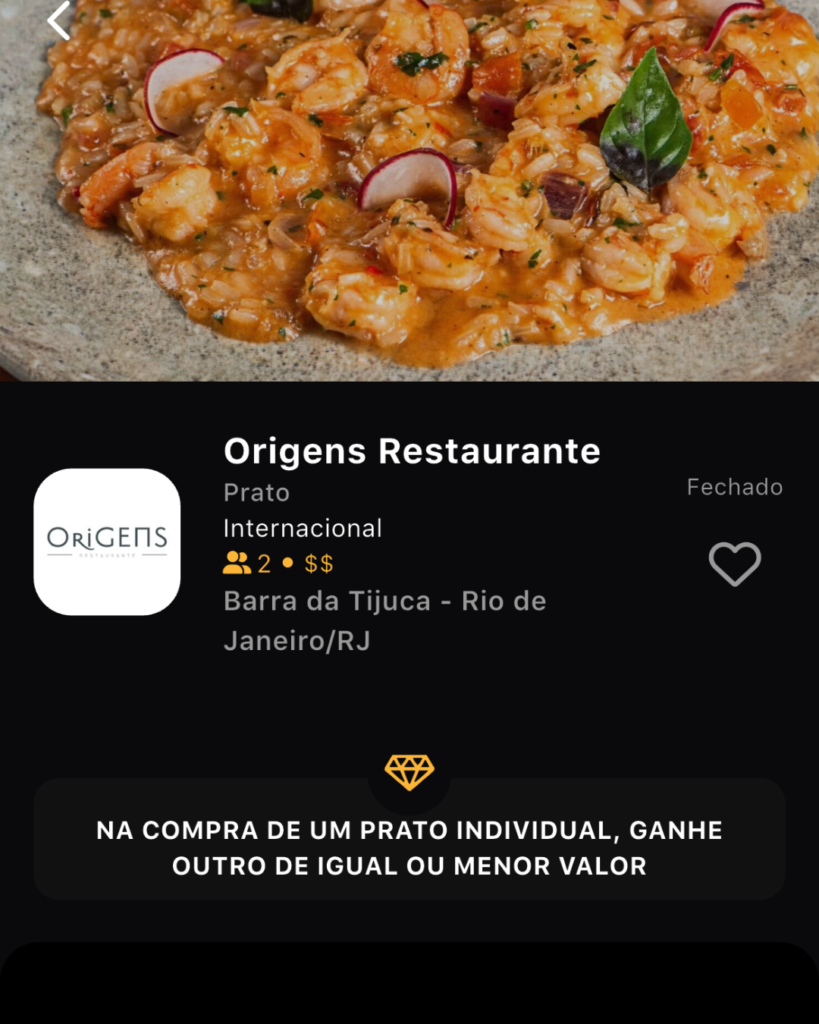
Task: Tap the back arrow over the food photo
Action: 57,22
